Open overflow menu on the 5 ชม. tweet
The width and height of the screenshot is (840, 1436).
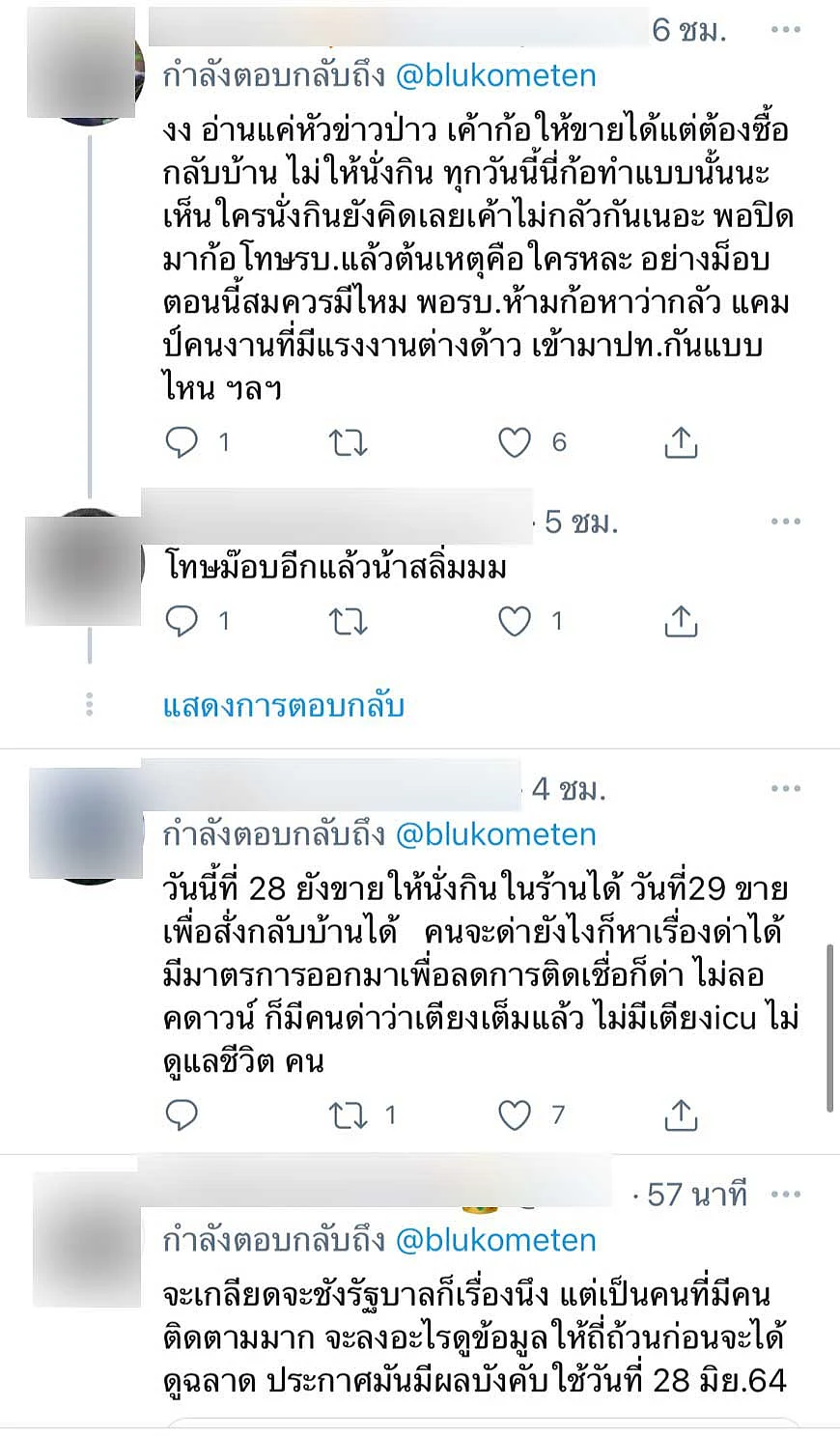pyautogui.click(x=785, y=521)
